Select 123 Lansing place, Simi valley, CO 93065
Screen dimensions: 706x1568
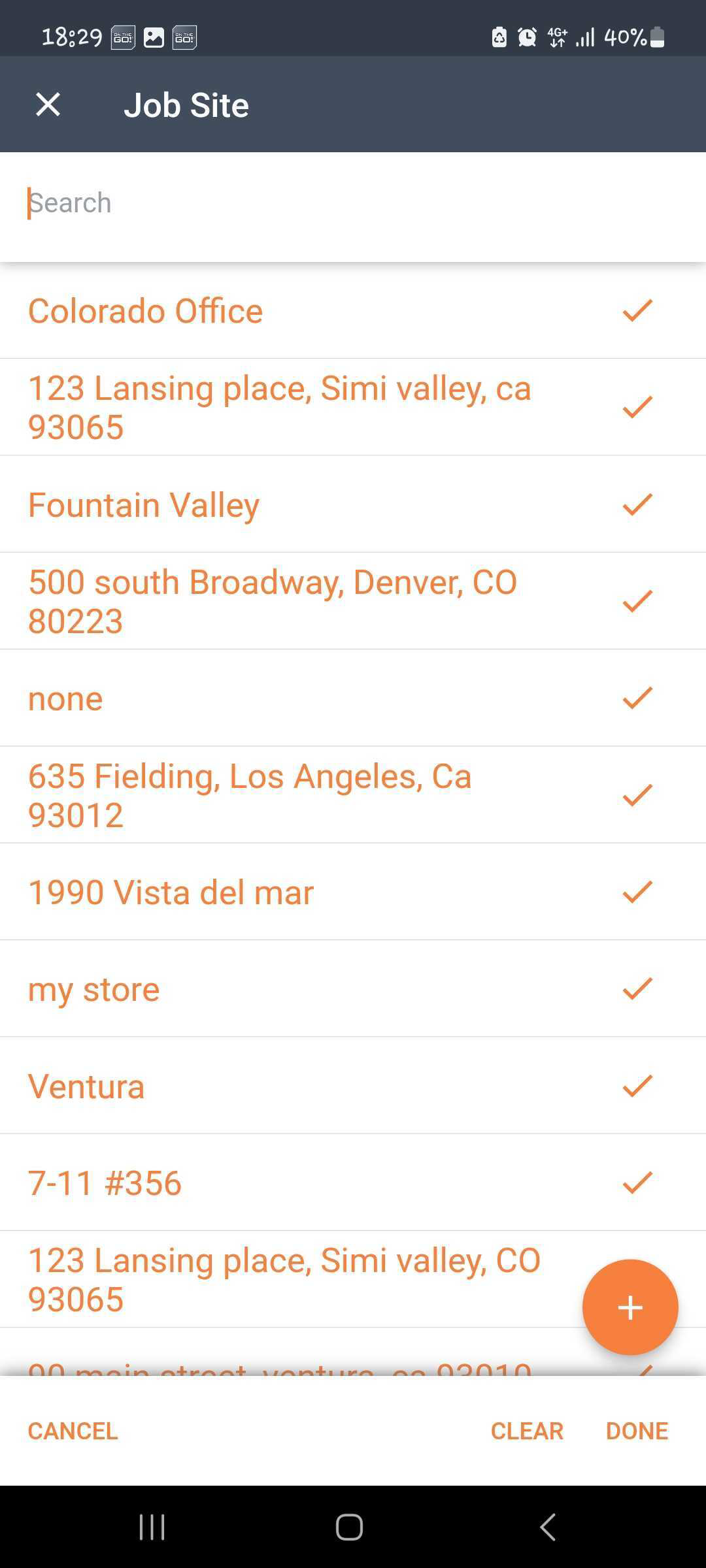(288, 1279)
